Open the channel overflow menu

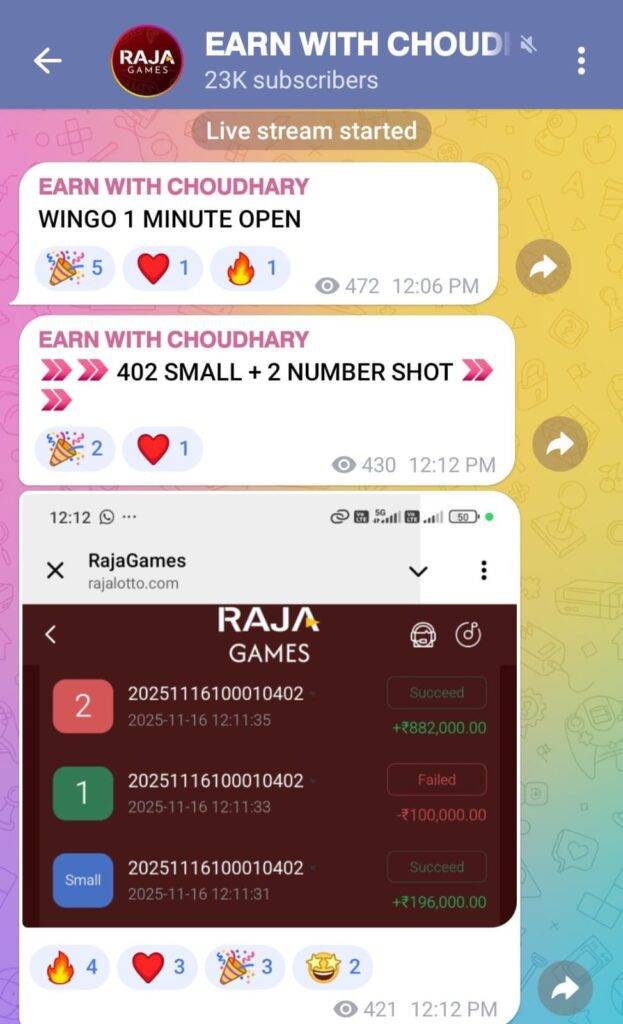(581, 61)
